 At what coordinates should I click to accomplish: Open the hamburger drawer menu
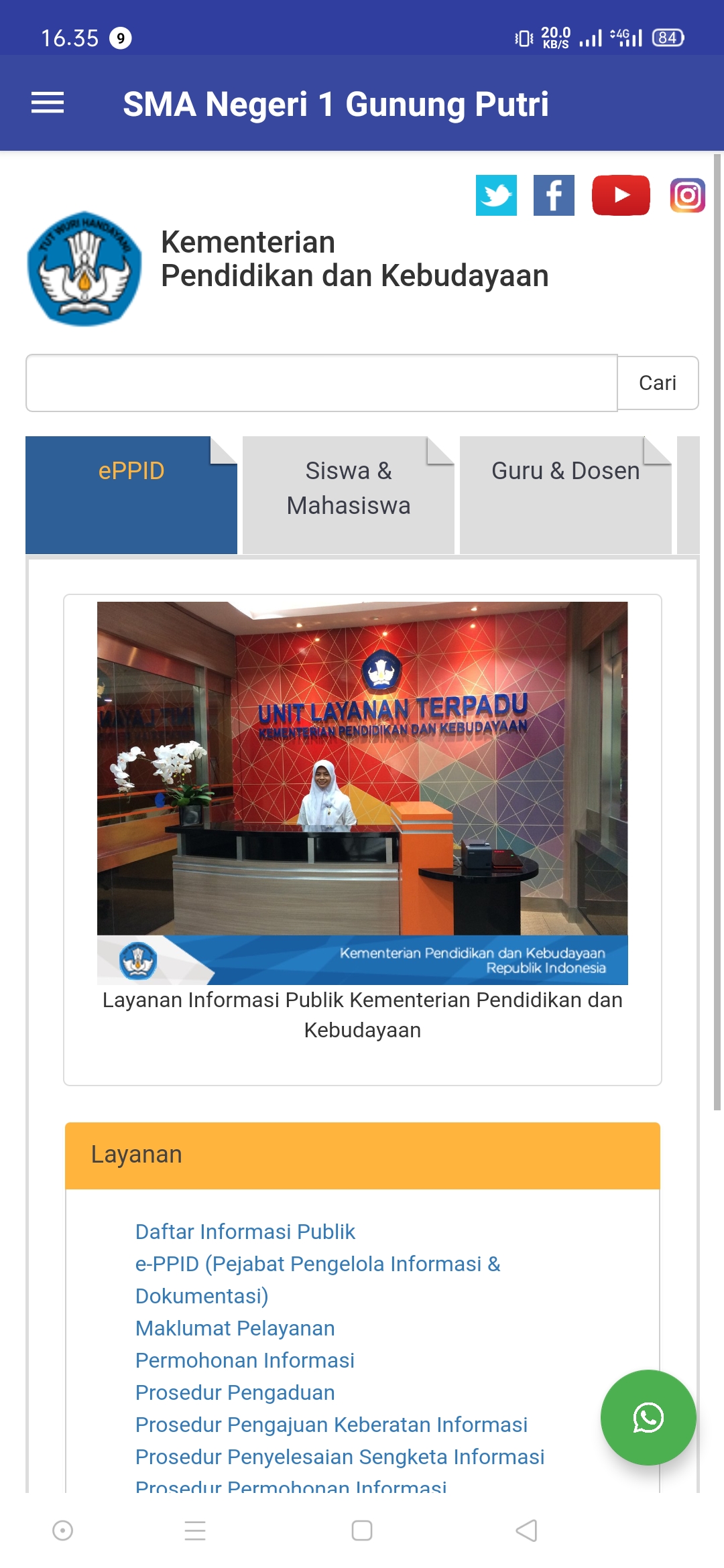pyautogui.click(x=48, y=103)
